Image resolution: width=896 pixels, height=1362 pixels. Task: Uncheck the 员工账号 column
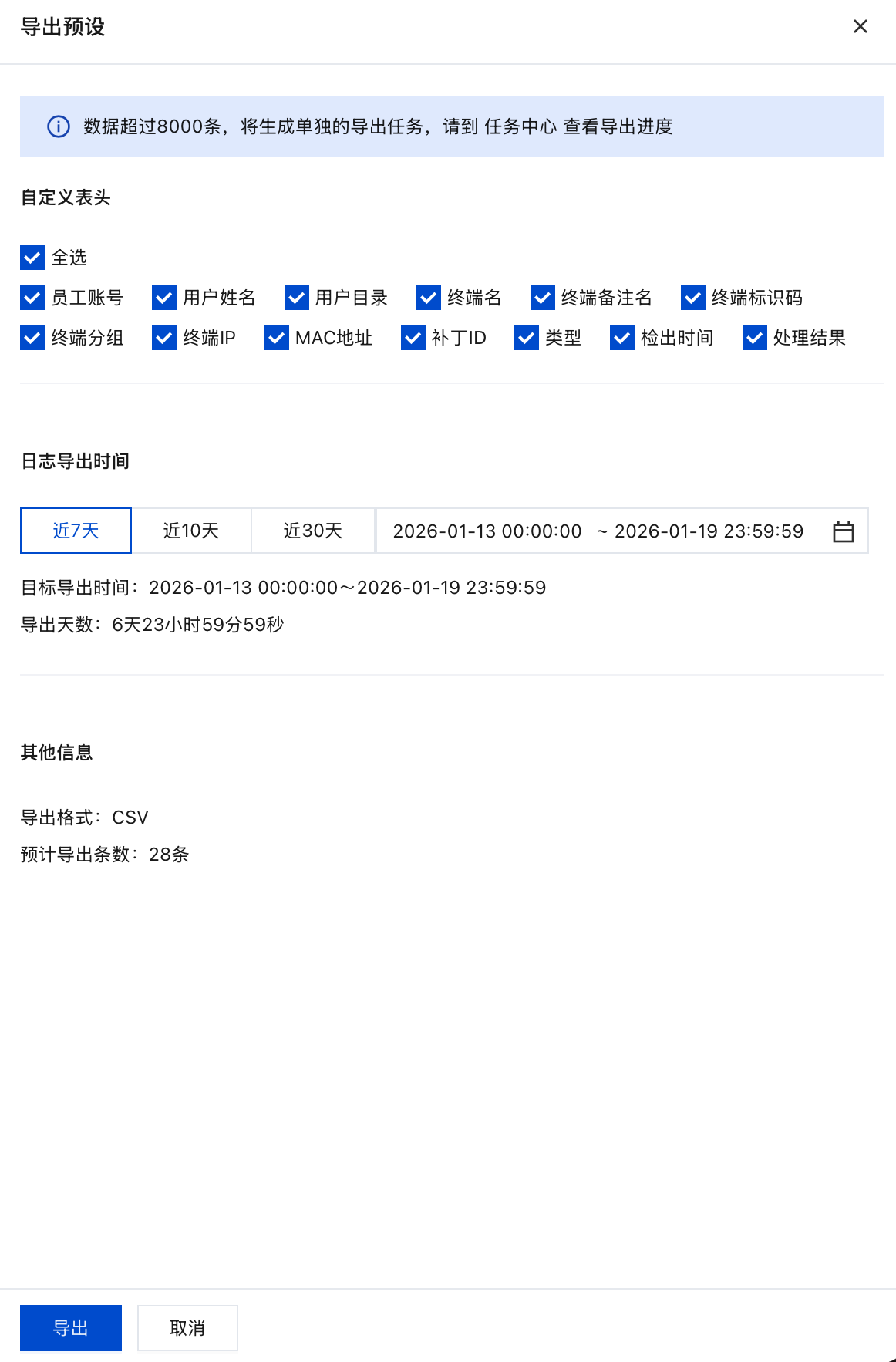(x=32, y=298)
